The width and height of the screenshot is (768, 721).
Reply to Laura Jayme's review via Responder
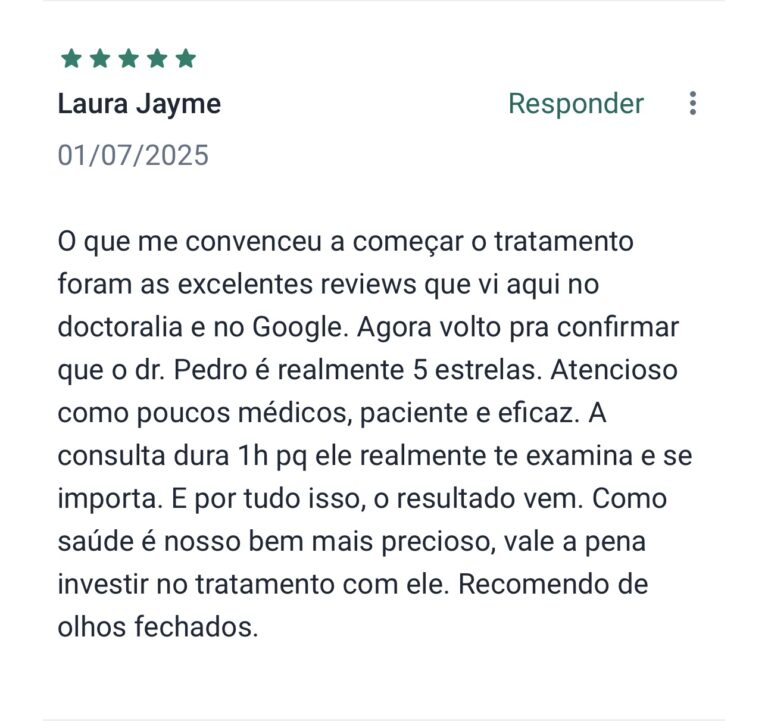575,104
